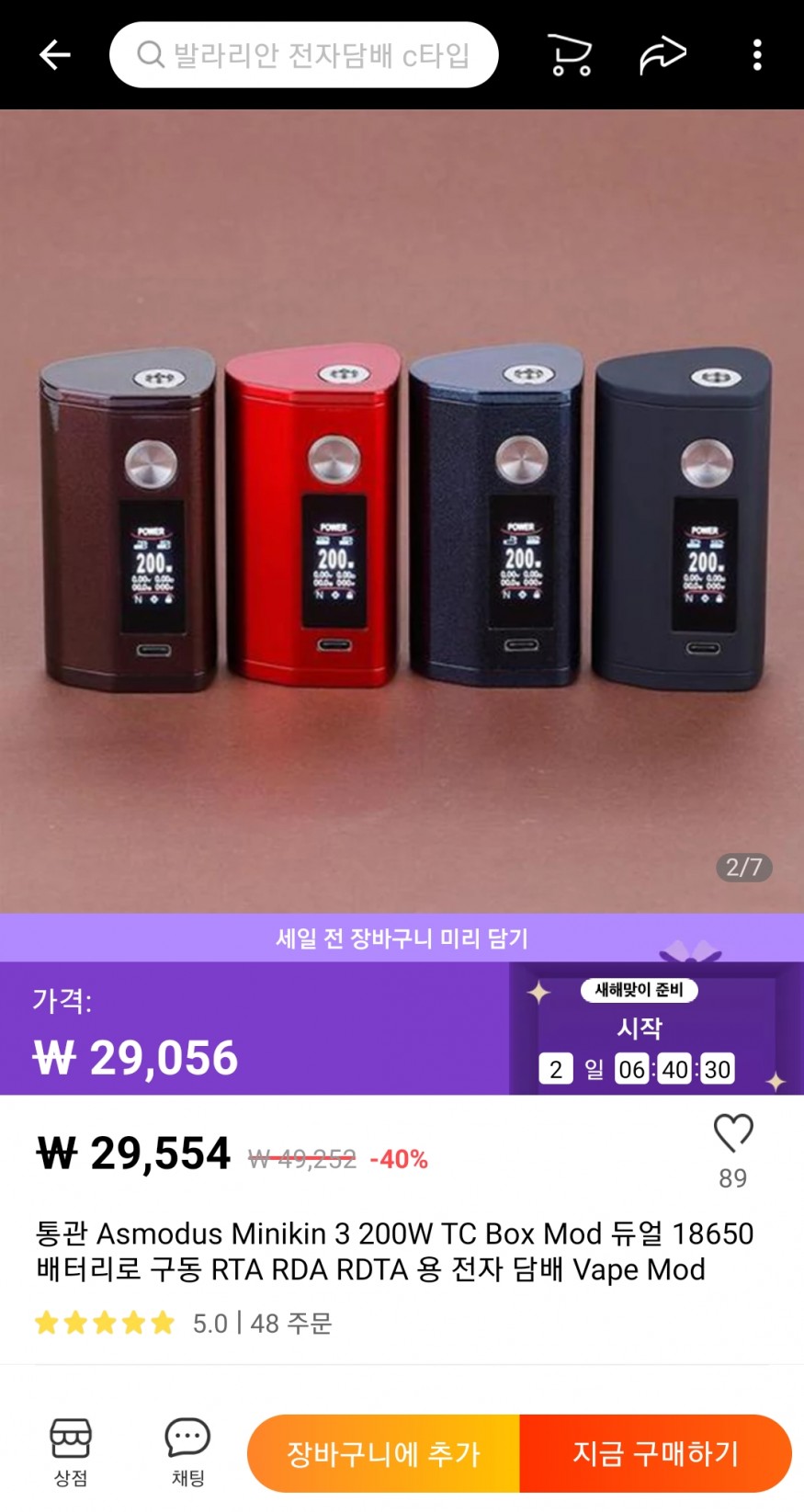804x1512 pixels.
Task: Open the shopping cart
Action: pos(569,55)
